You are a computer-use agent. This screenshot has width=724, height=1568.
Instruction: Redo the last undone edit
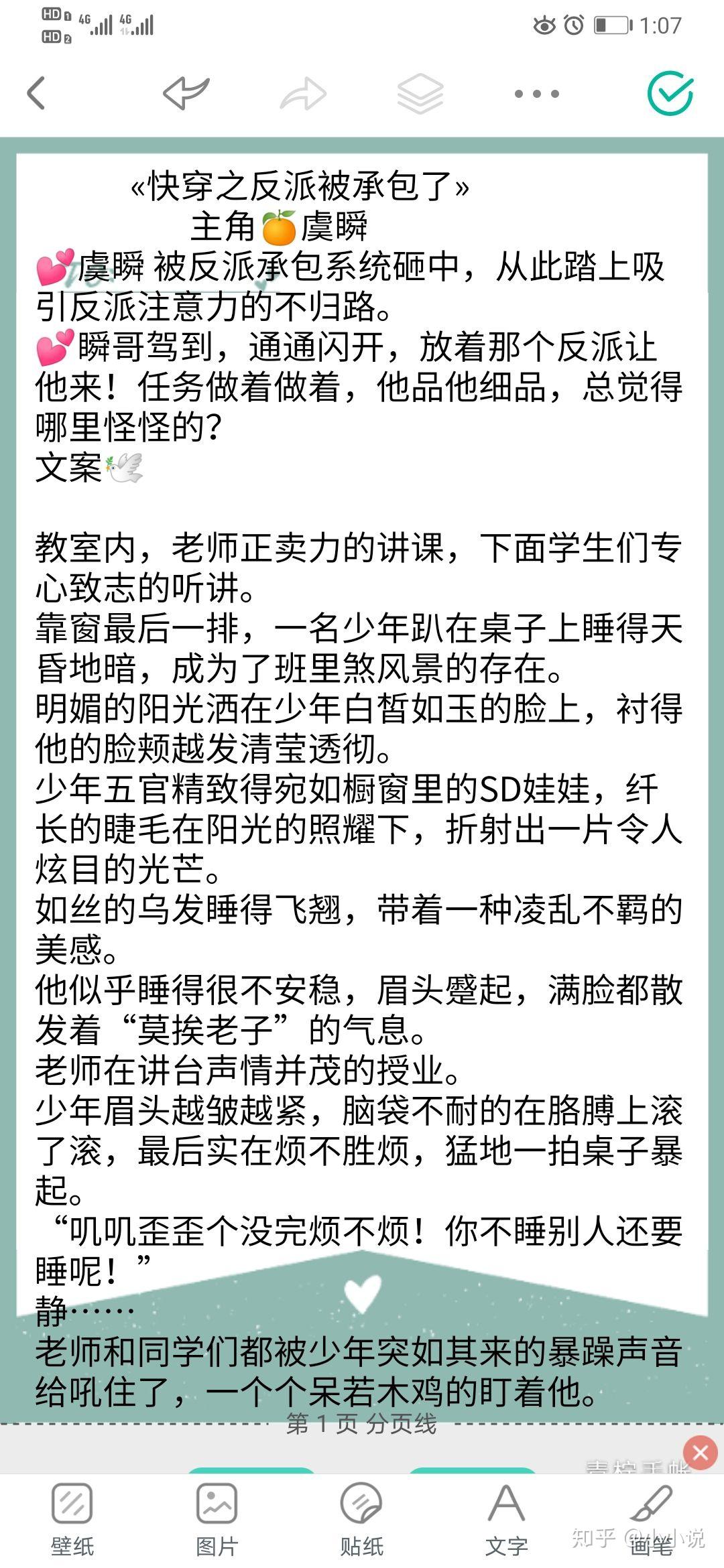[303, 93]
